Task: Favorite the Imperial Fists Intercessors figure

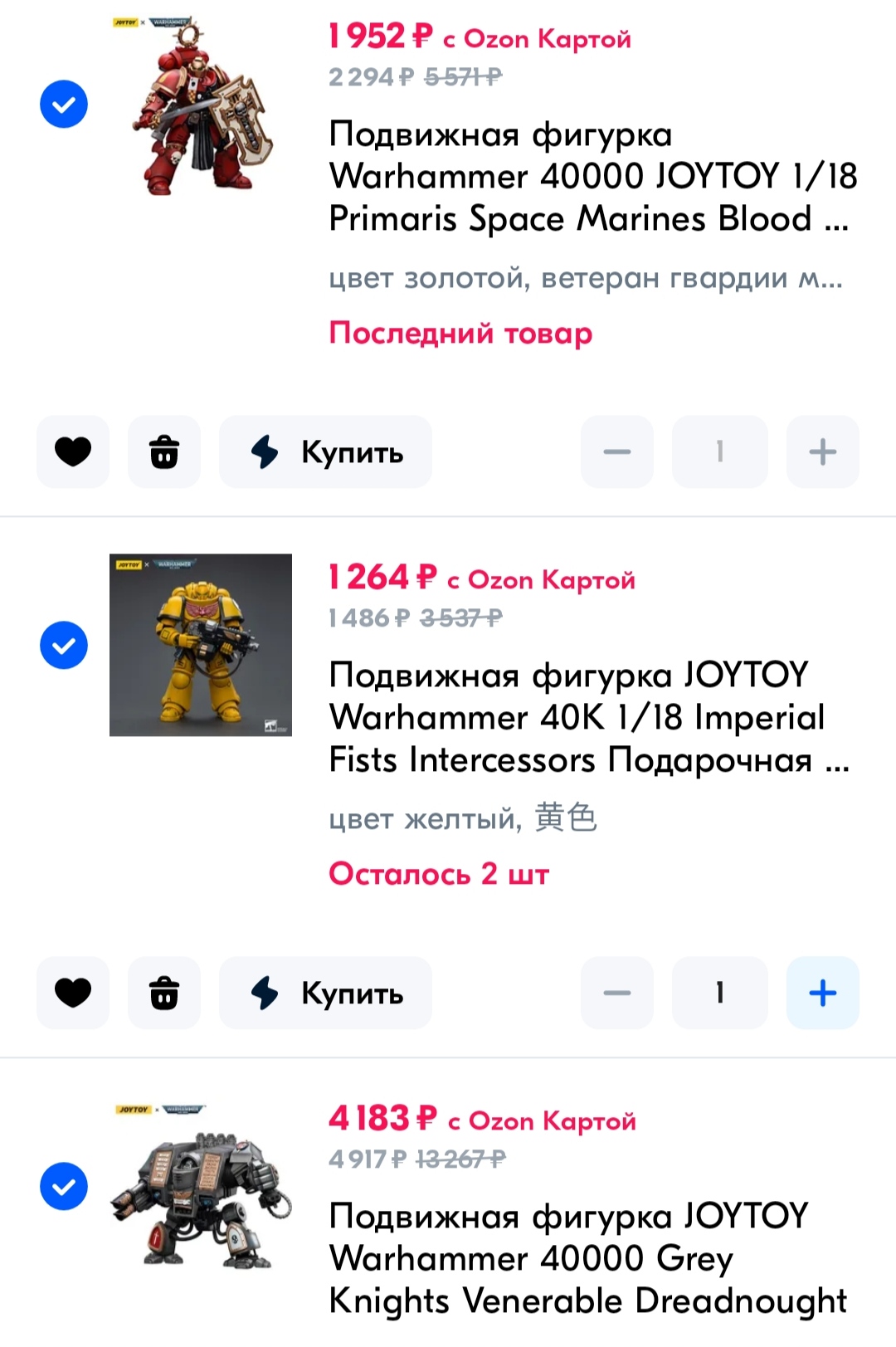Action: coord(73,993)
